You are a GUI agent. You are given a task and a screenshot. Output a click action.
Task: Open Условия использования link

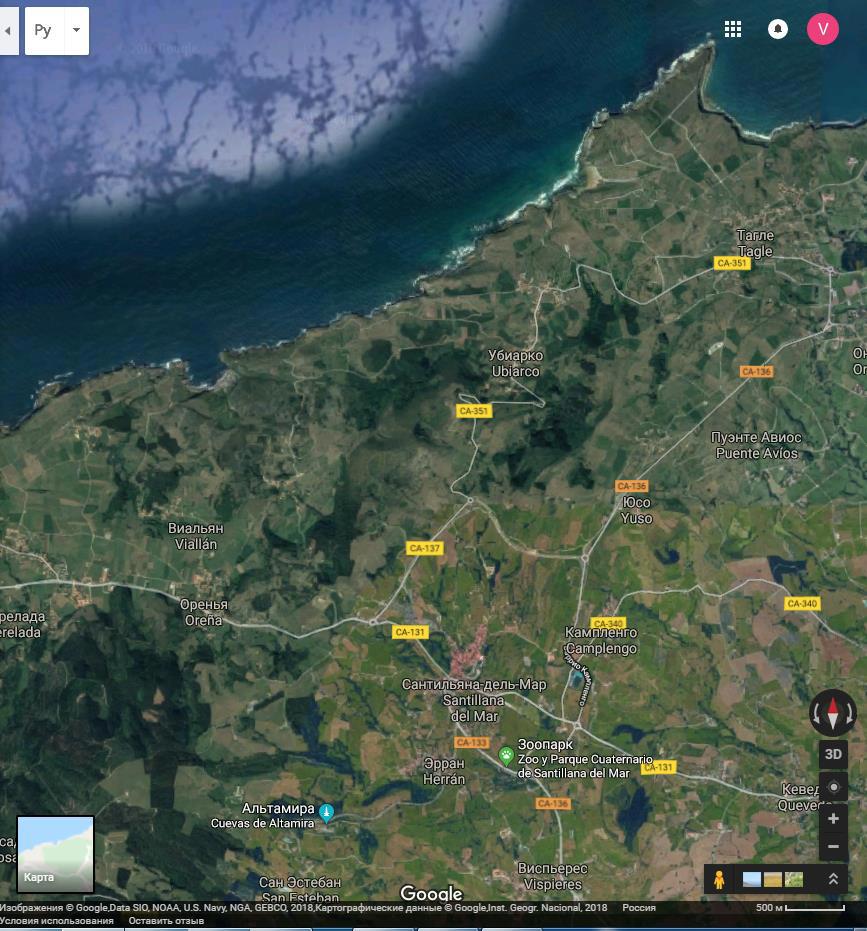(x=57, y=921)
